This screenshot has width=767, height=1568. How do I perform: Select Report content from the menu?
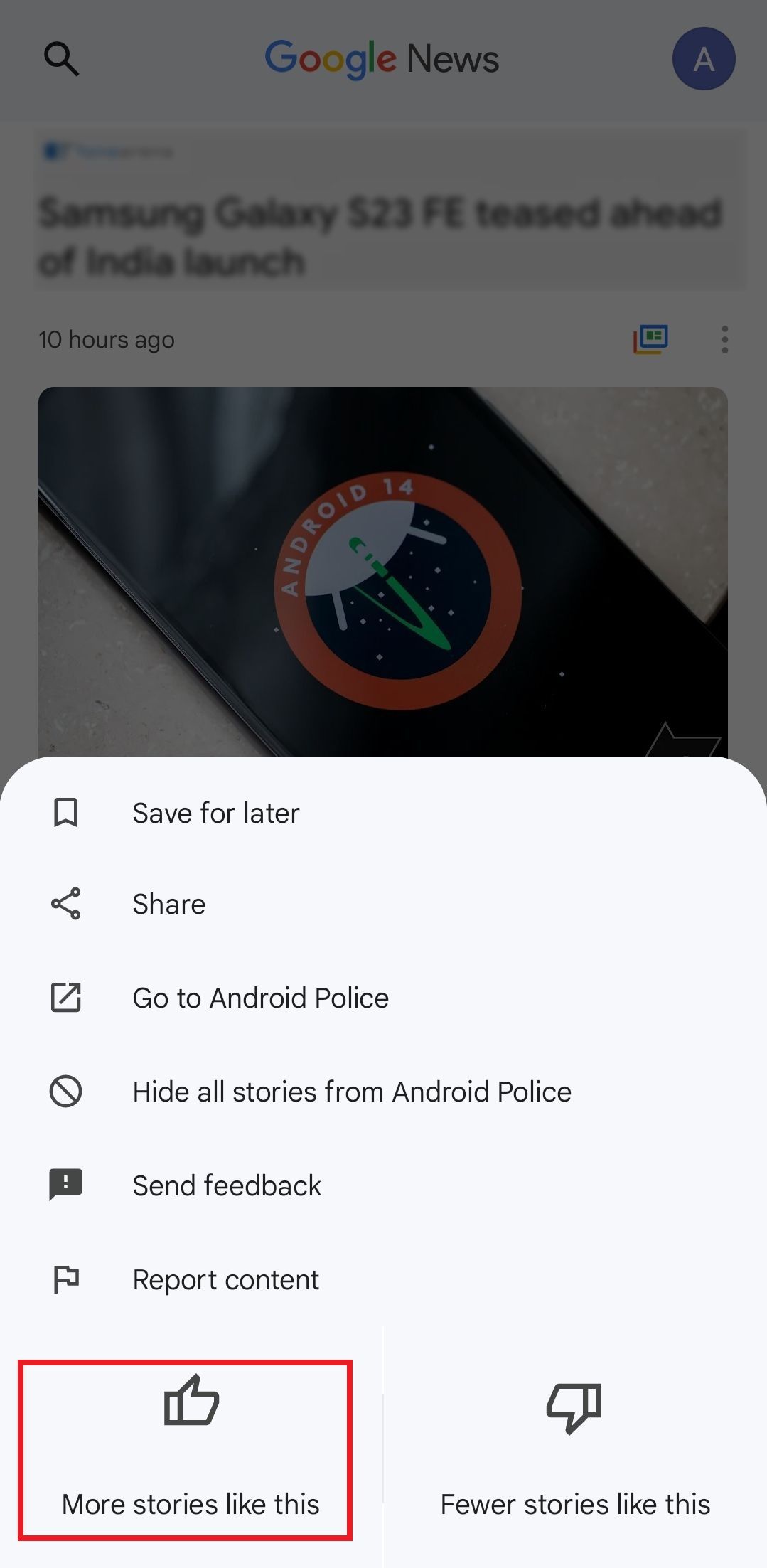[225, 1279]
